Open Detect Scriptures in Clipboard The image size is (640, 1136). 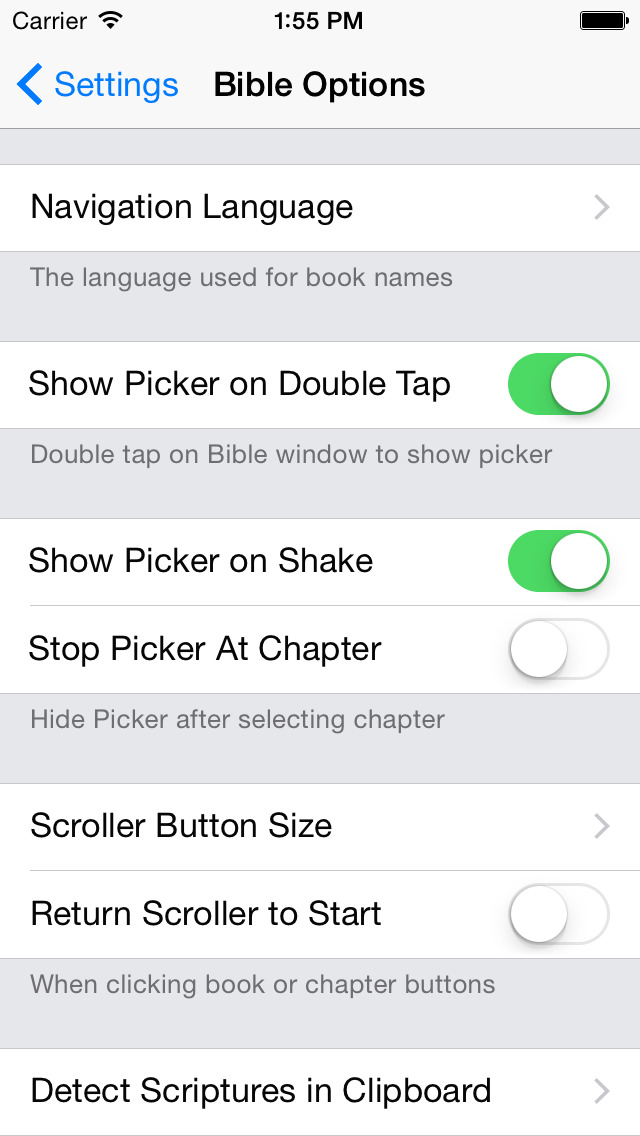click(320, 1090)
